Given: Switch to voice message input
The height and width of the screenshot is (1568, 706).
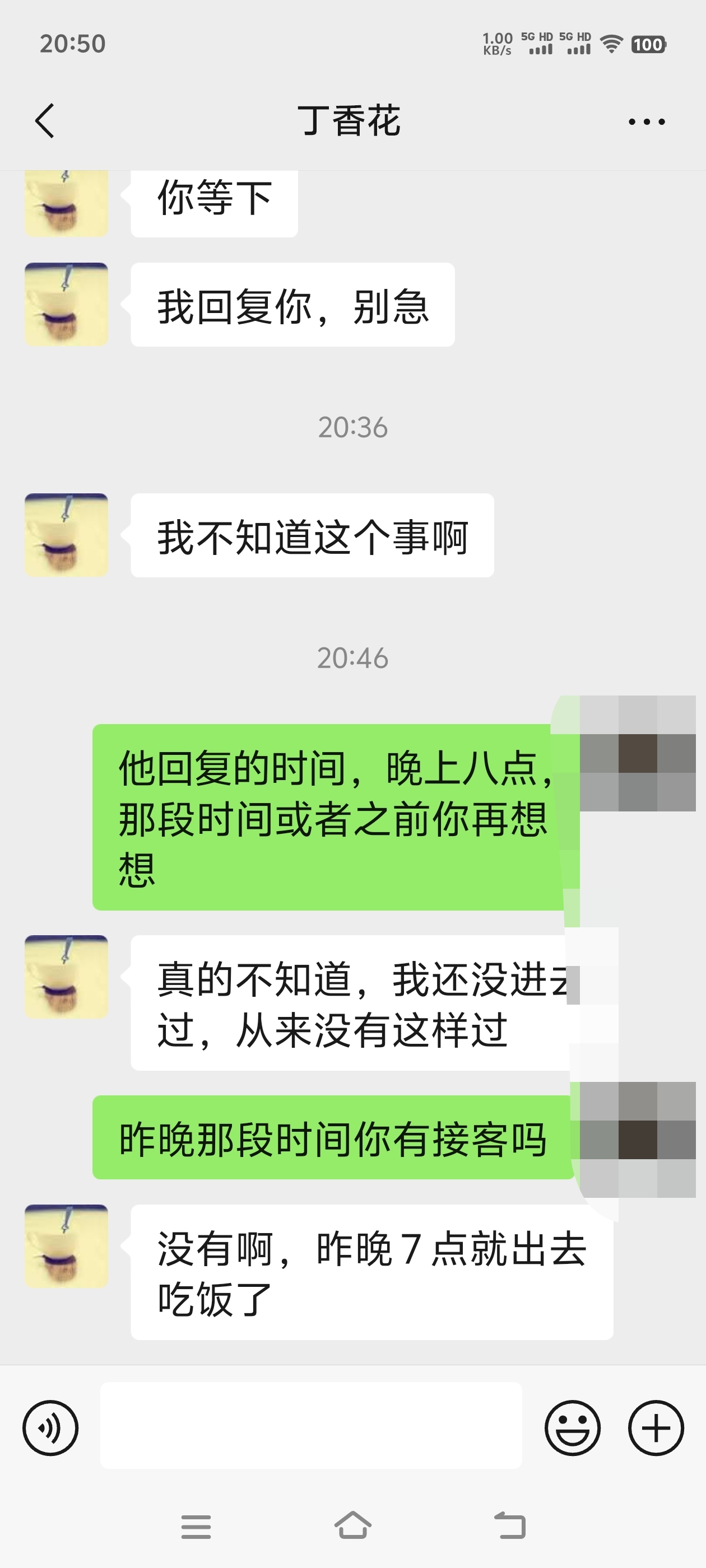Looking at the screenshot, I should (50, 1427).
